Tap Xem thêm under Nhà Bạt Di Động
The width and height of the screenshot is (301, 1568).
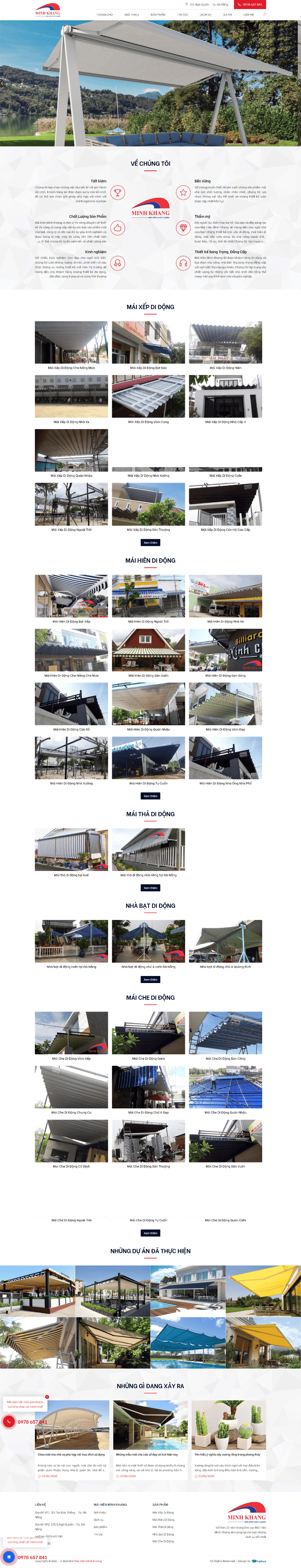click(150, 980)
